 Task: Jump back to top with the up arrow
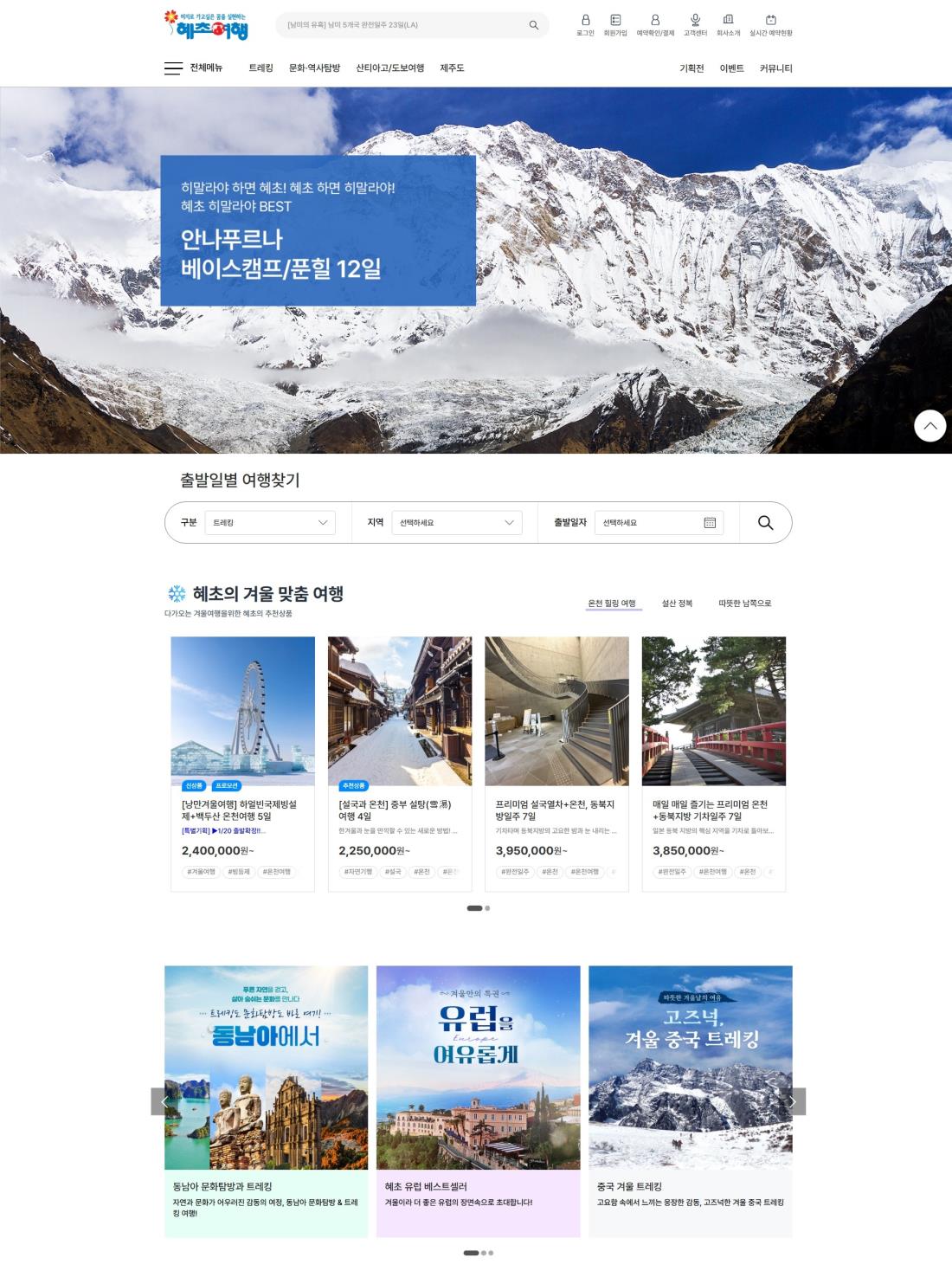coord(929,425)
